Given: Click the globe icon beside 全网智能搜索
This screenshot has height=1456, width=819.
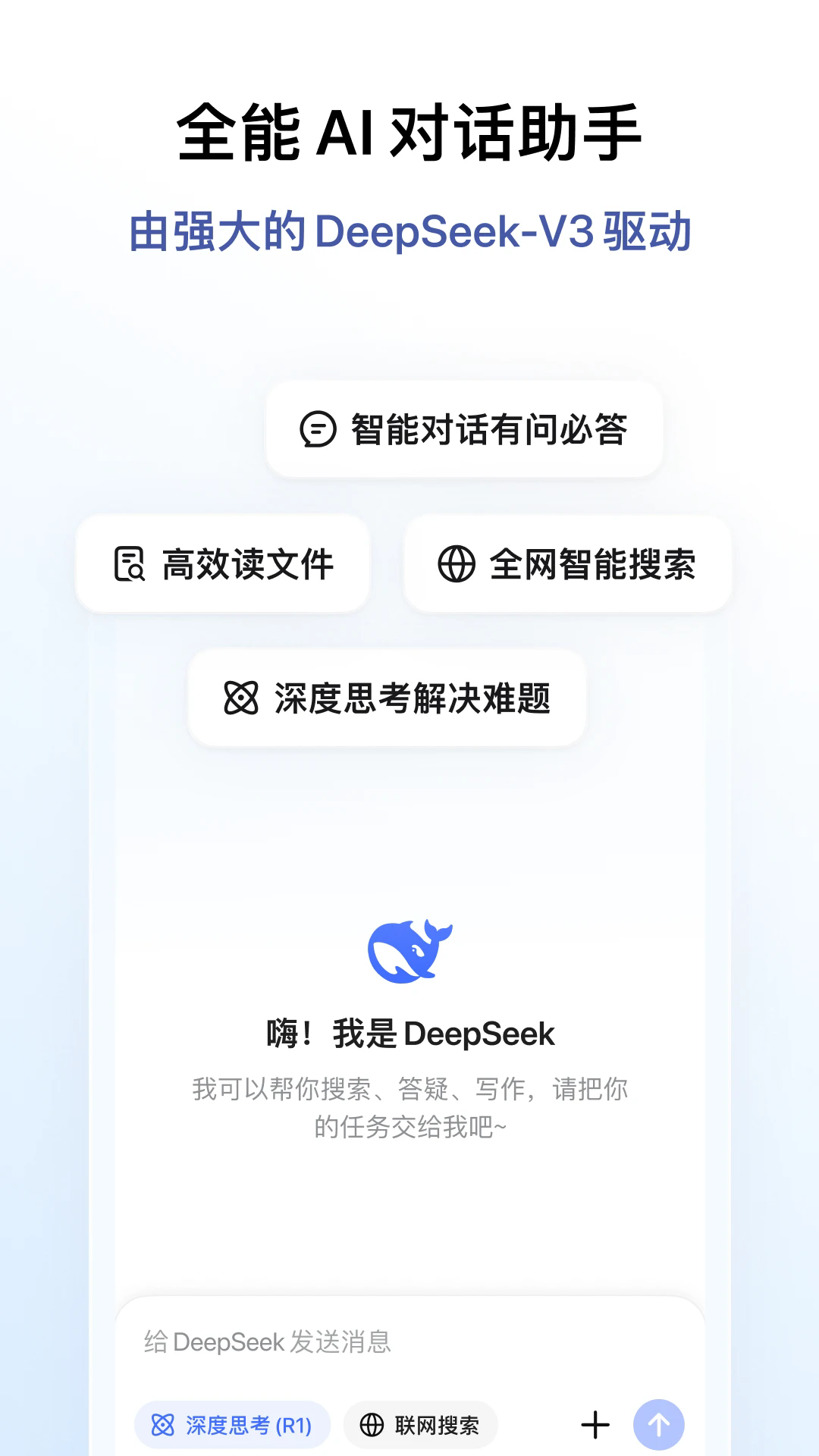Looking at the screenshot, I should coord(456,565).
